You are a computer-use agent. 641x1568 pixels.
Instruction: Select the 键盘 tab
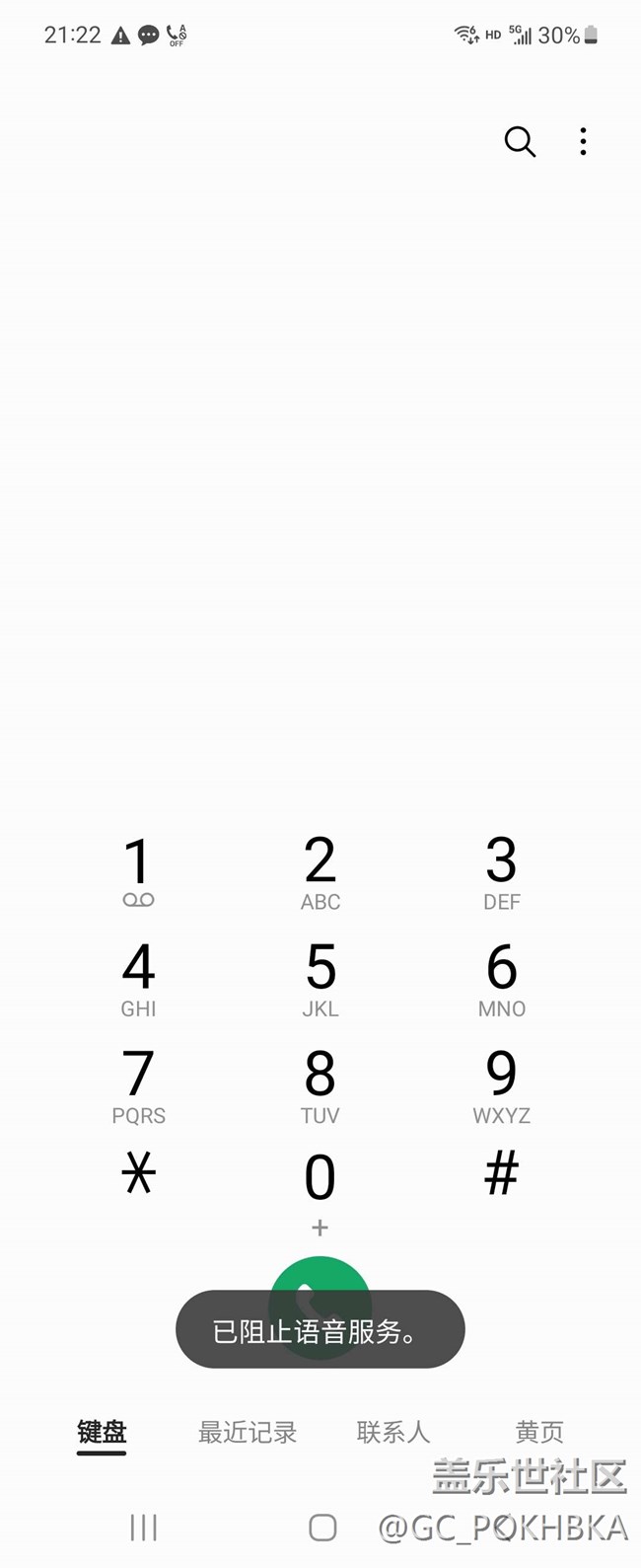(x=102, y=1432)
